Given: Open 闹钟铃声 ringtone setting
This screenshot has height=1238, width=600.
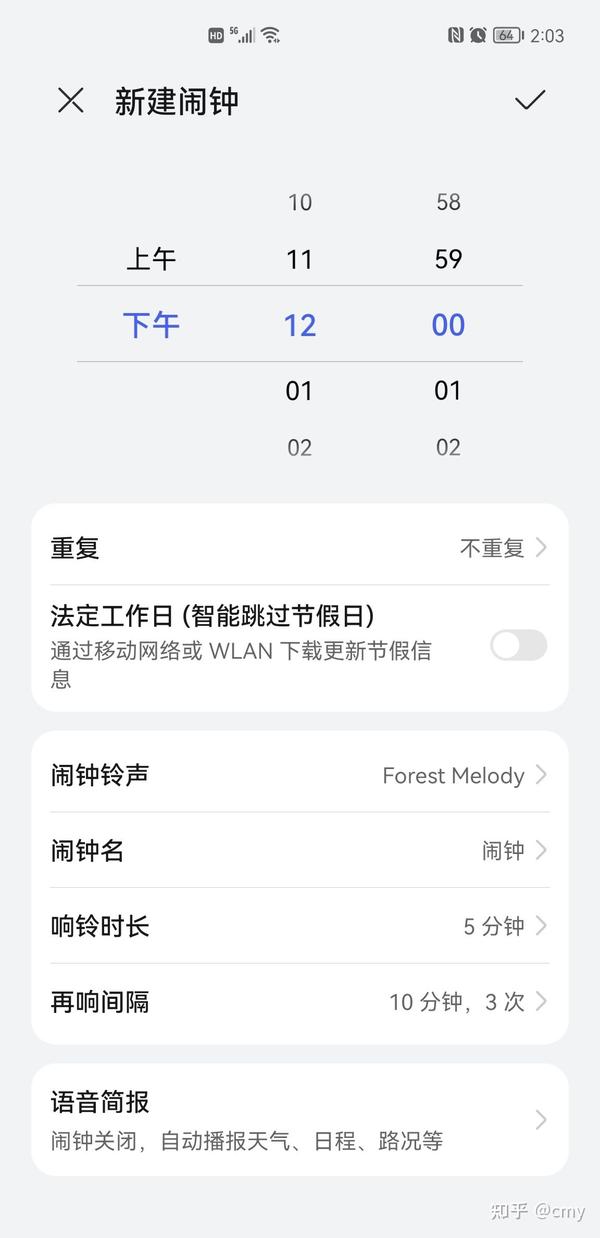Looking at the screenshot, I should point(300,775).
